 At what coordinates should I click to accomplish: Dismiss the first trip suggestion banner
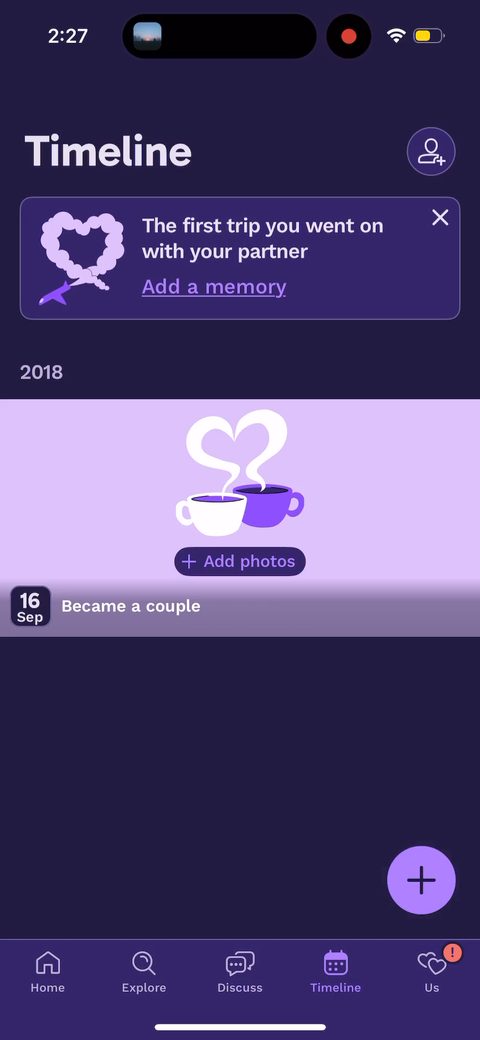pos(440,218)
